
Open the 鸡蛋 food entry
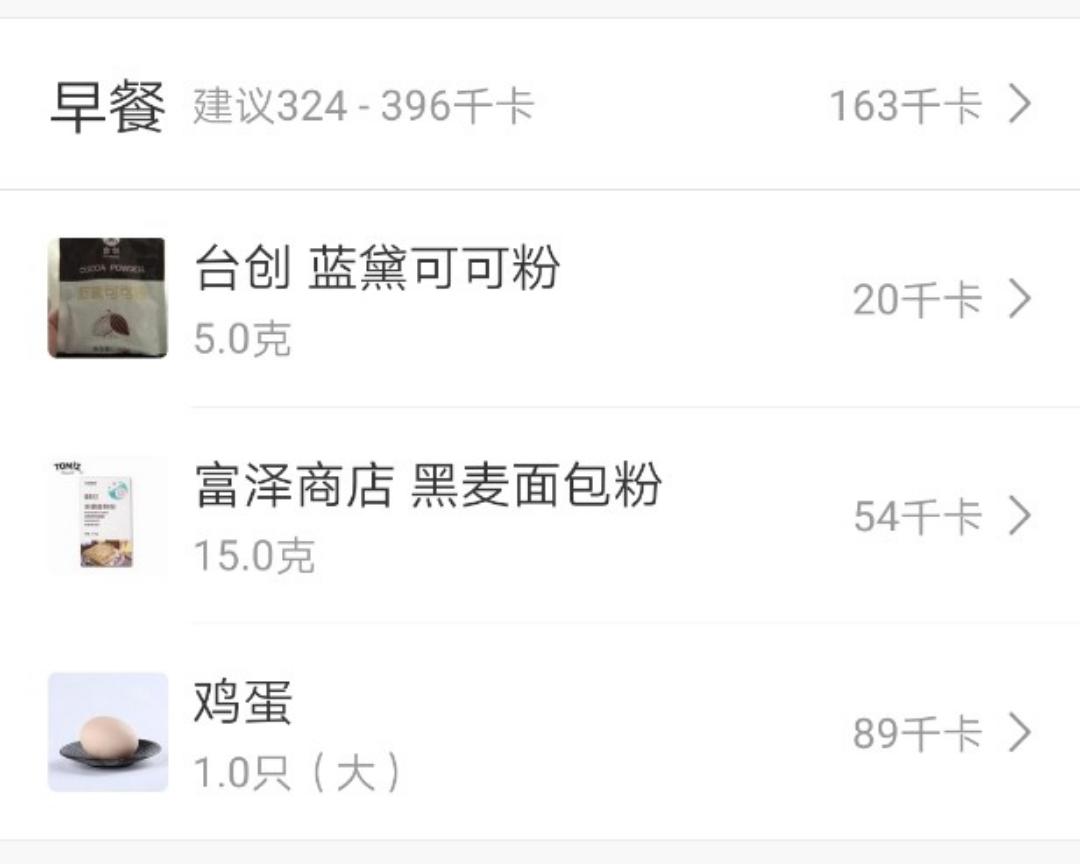pos(540,732)
